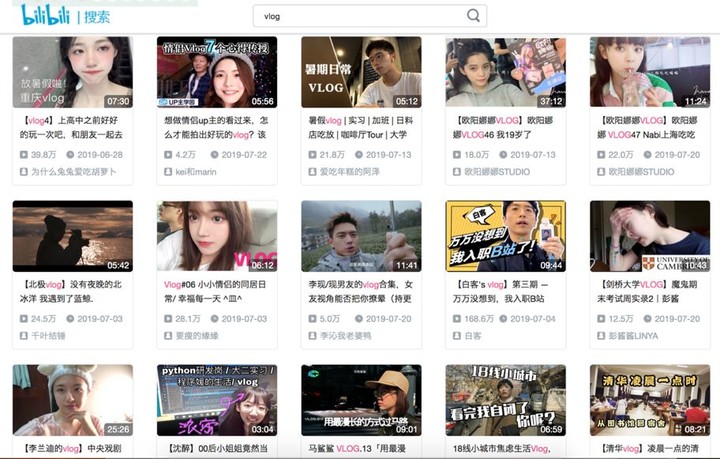Screen dimensions: 720x459
Task: Open the 清华凌晨一点时 vlog video
Action: 649,399
